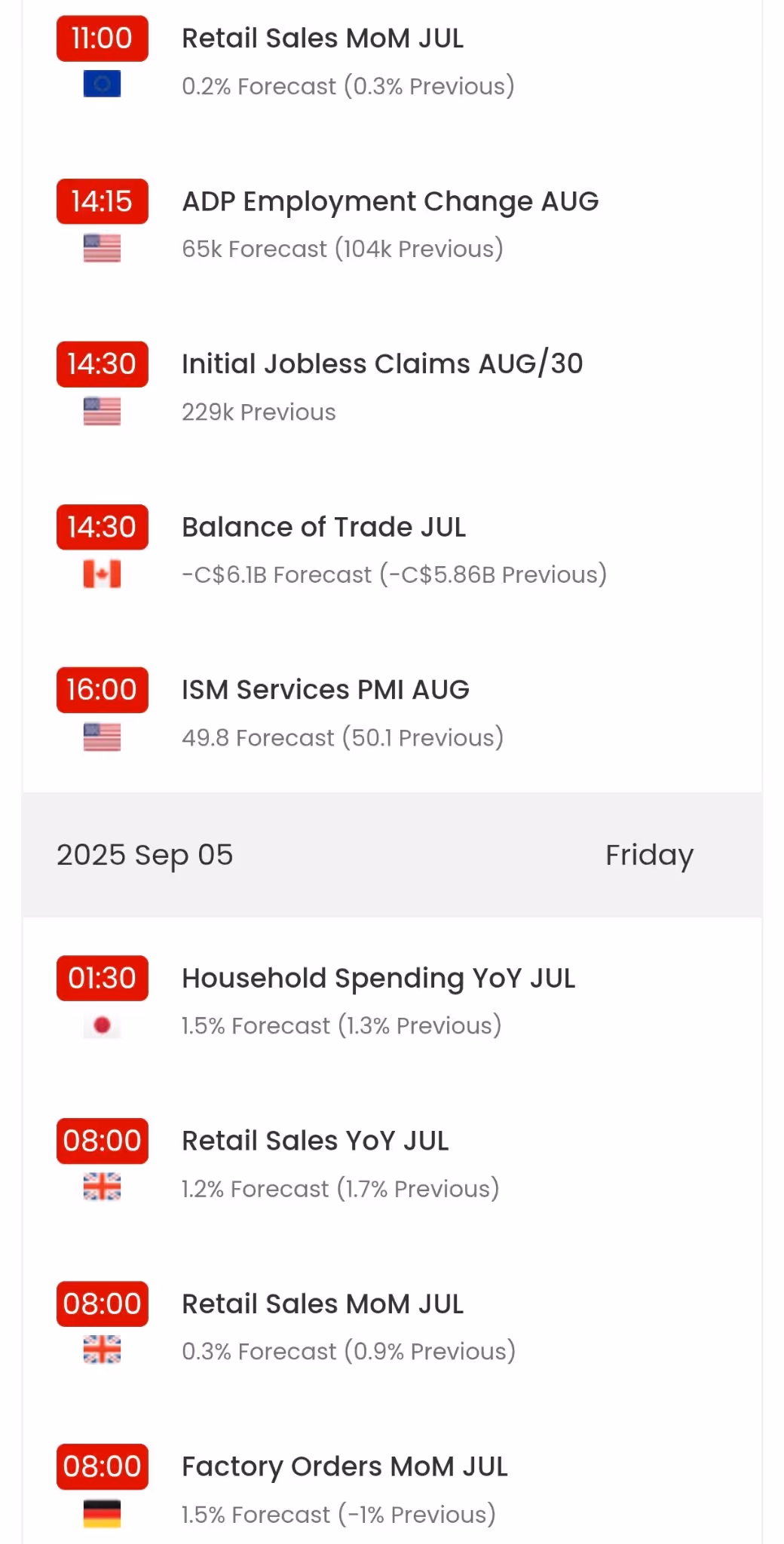Open Factory Orders MoM JUL event
The width and height of the screenshot is (784, 1544).
[x=345, y=1467]
